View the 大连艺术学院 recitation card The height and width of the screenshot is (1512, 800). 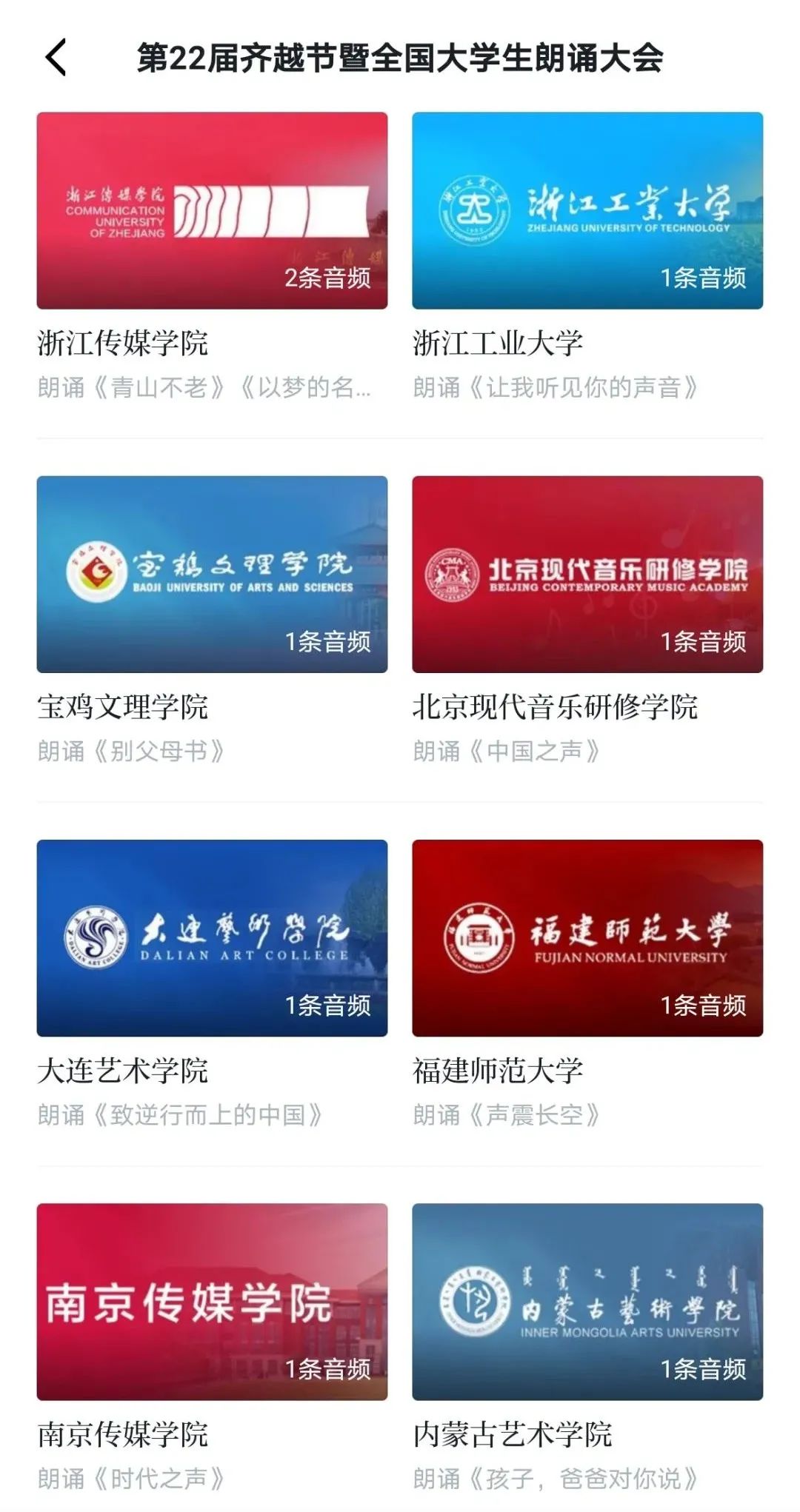click(x=212, y=938)
